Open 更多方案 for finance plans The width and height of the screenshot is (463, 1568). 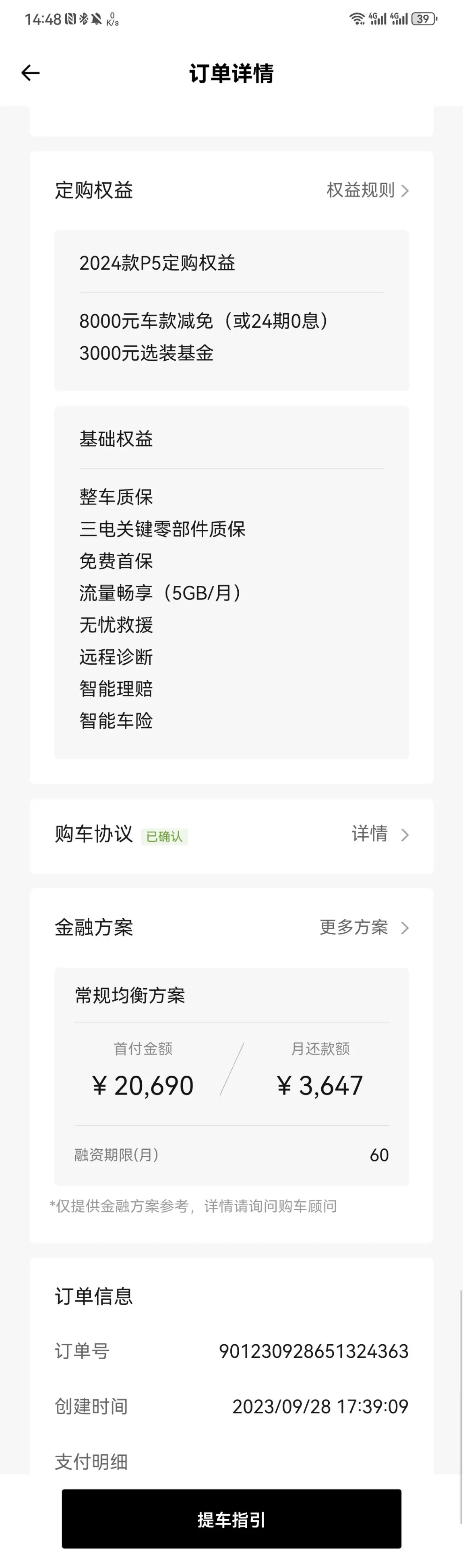pos(364,927)
